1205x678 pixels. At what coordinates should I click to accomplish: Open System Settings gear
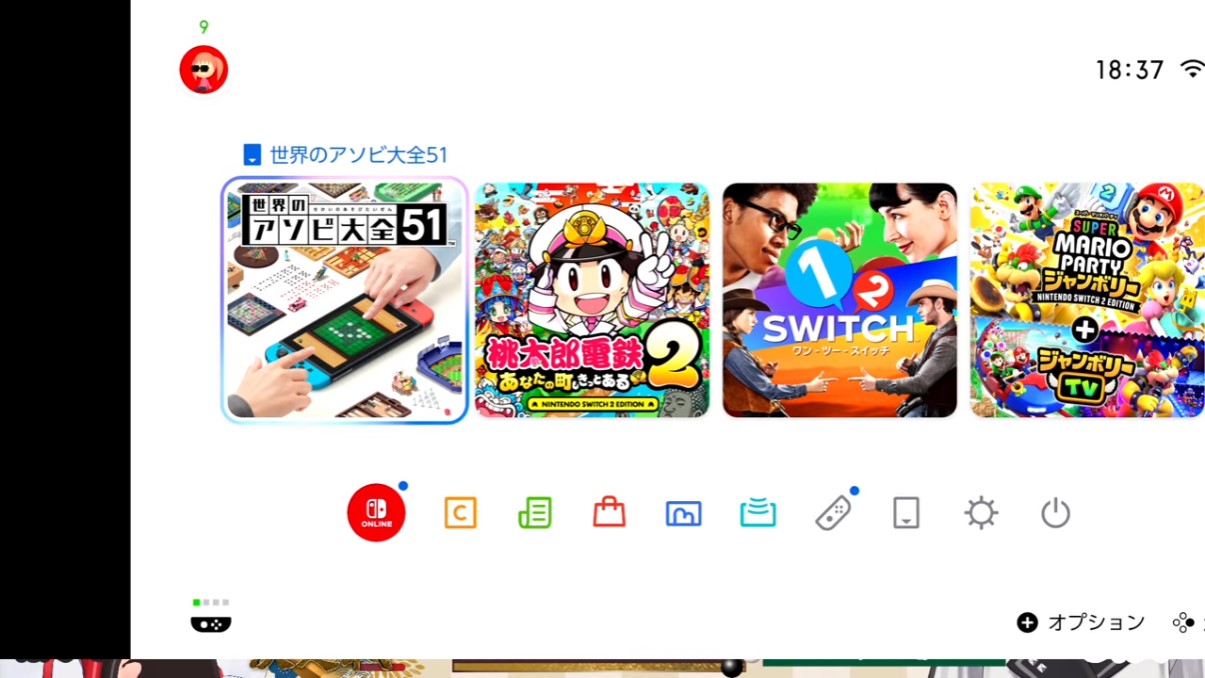[981, 513]
